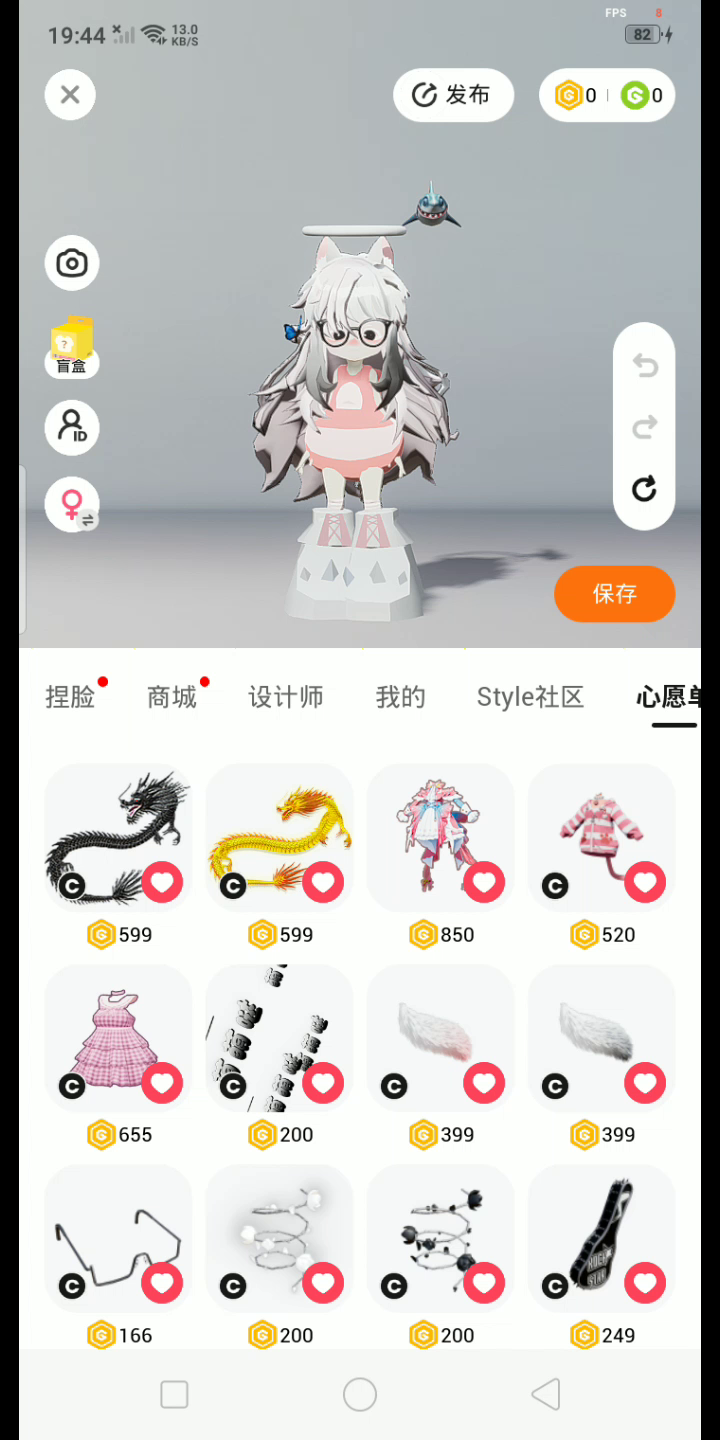The image size is (720, 1440).
Task: Go back with system back button
Action: (x=545, y=1394)
